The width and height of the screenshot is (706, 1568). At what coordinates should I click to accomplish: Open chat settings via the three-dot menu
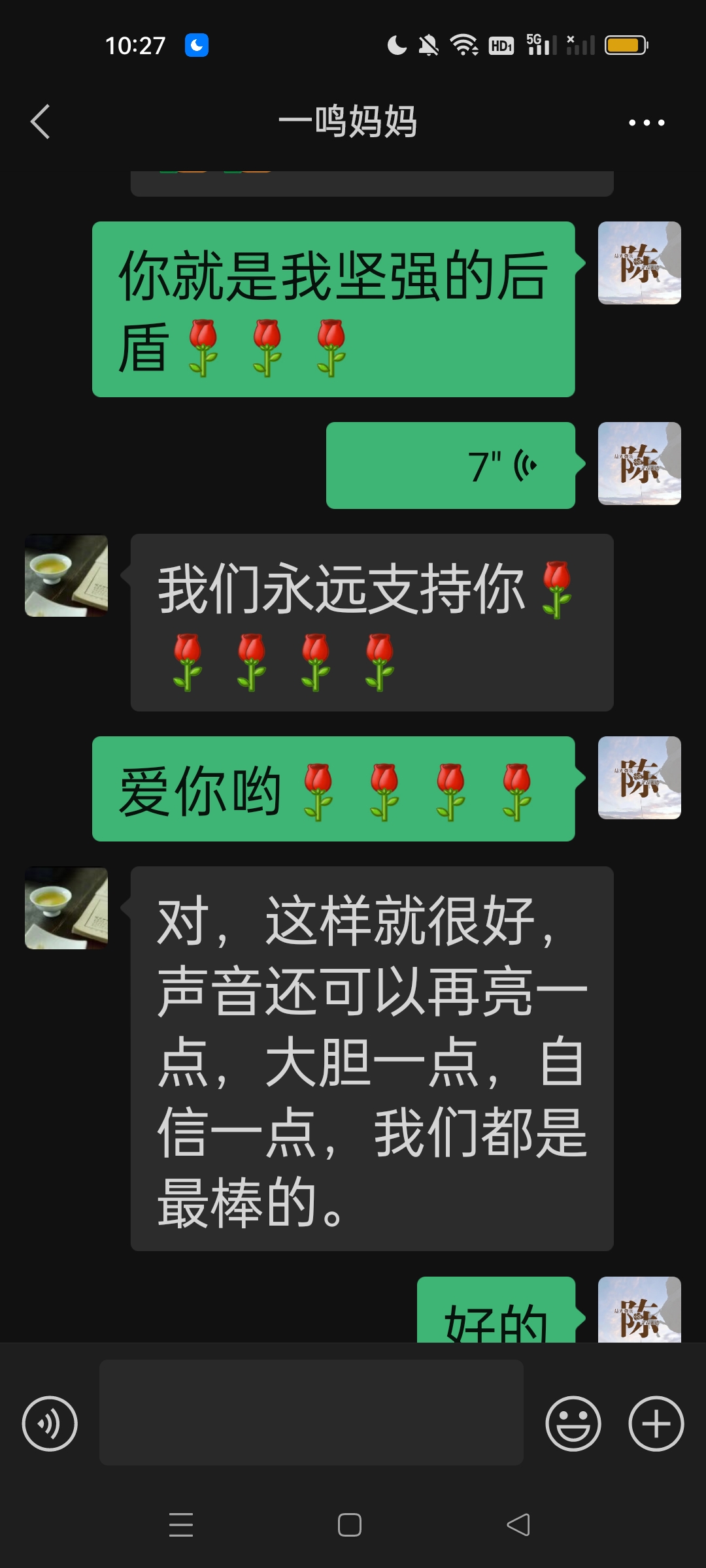(x=646, y=121)
